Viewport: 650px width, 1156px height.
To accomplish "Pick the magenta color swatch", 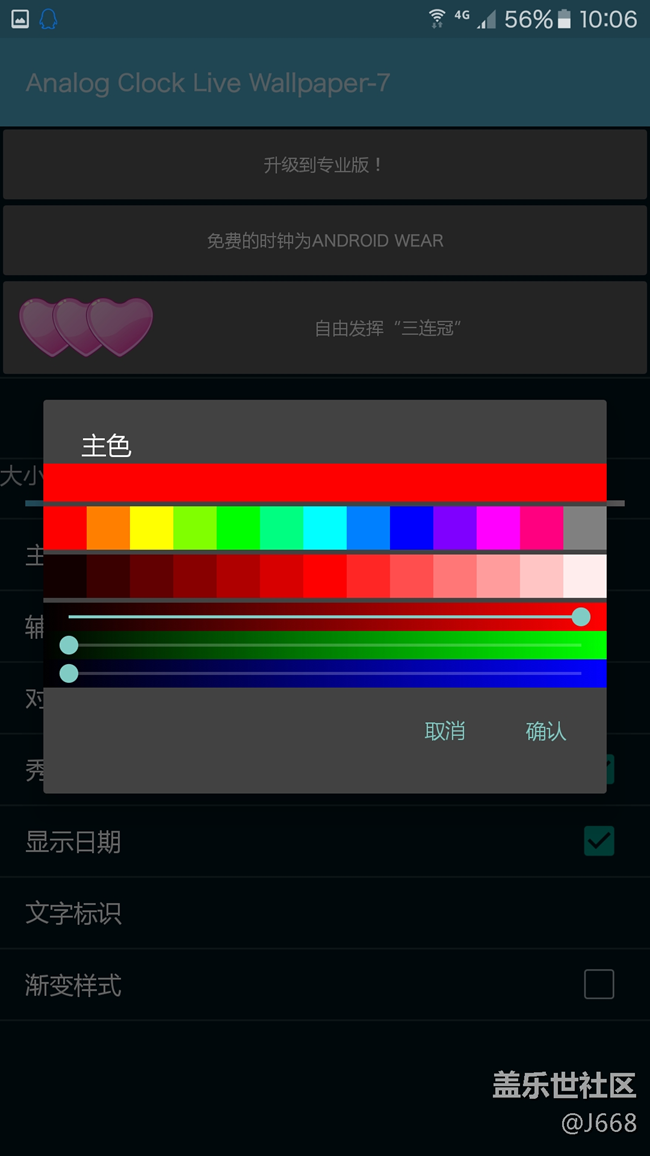I will tap(498, 527).
